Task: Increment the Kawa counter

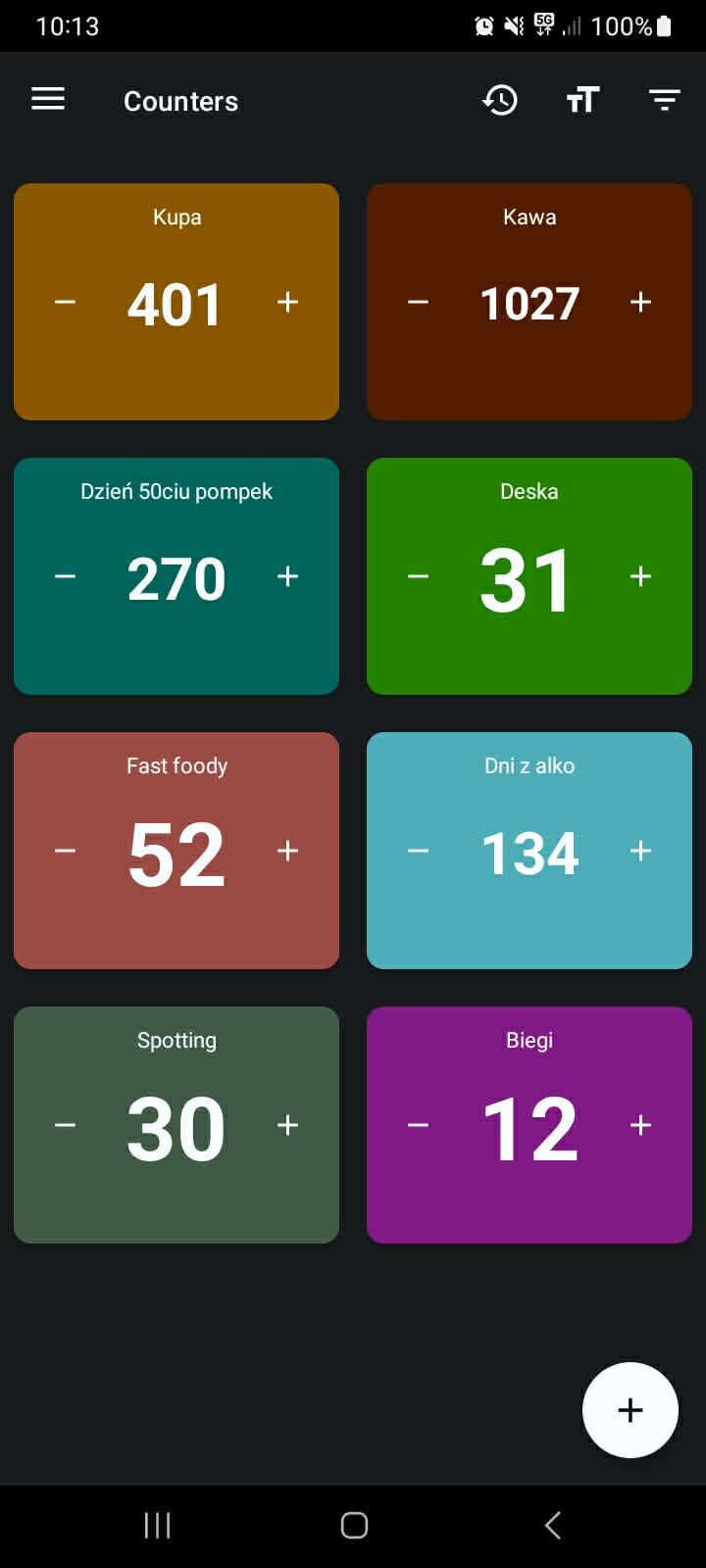Action: coord(640,302)
